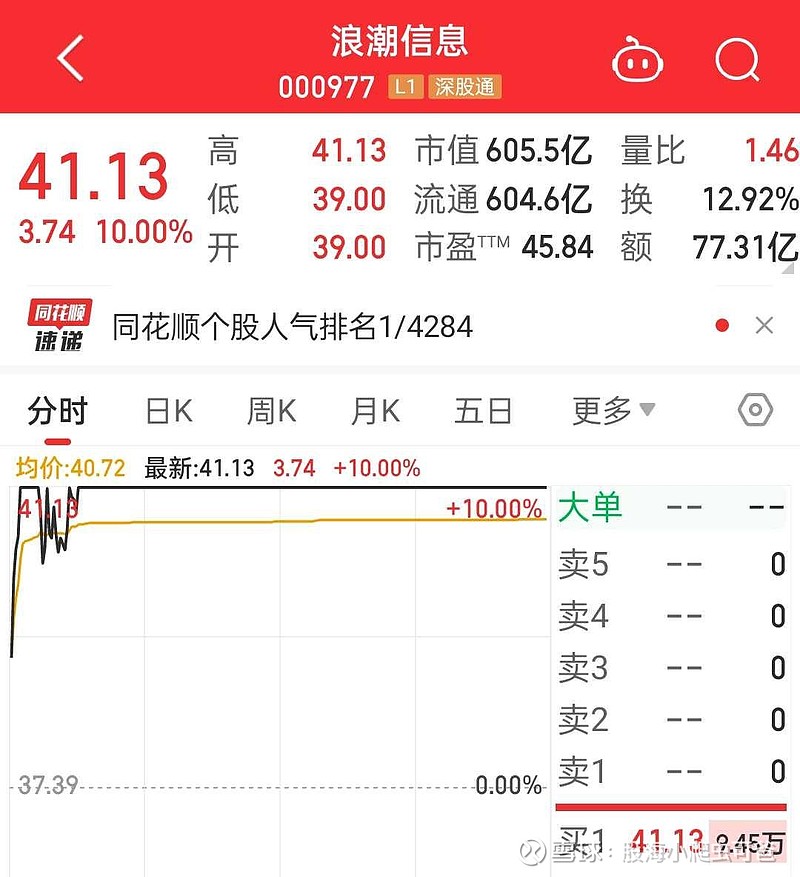
Task: Switch to the 五日 tab
Action: [x=483, y=409]
